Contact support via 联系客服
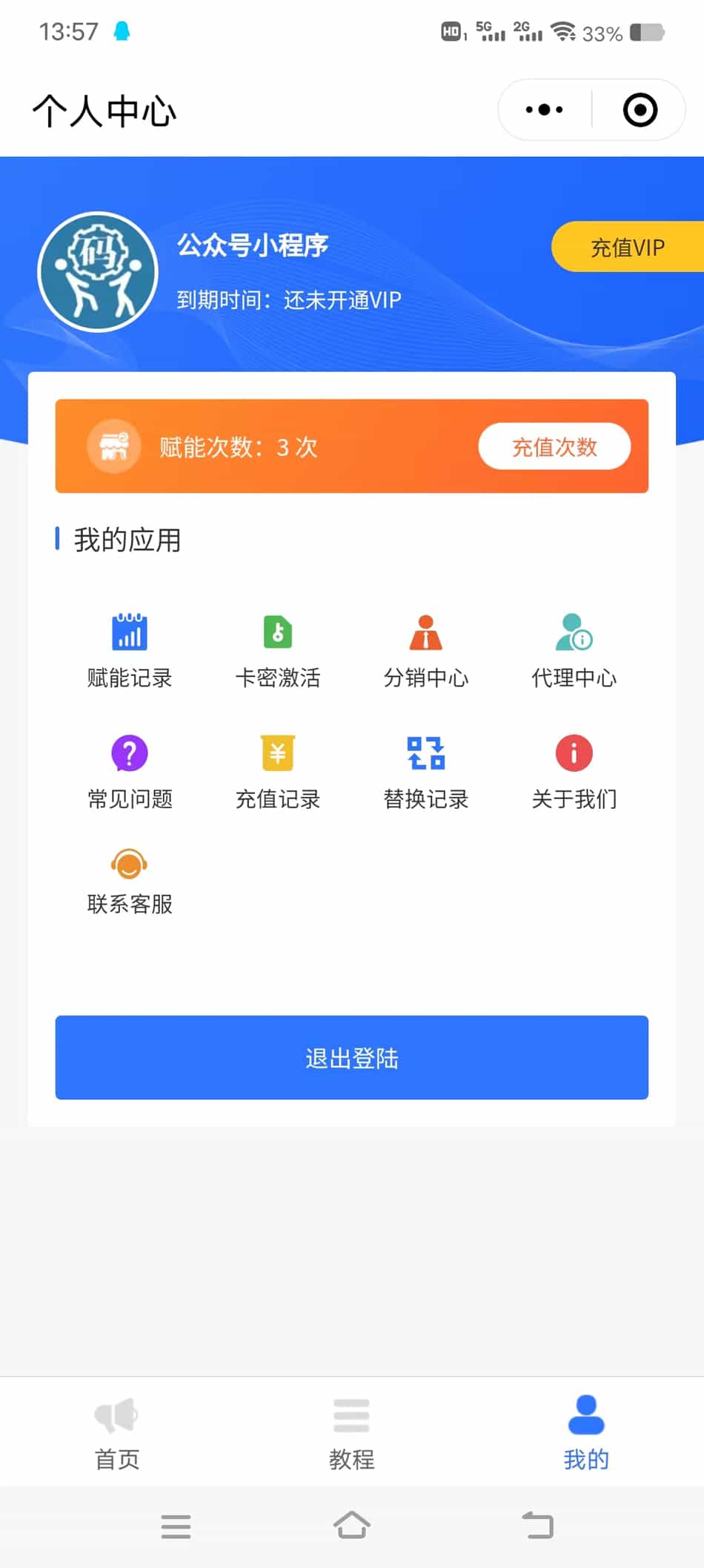The image size is (704, 1568). 130,881
